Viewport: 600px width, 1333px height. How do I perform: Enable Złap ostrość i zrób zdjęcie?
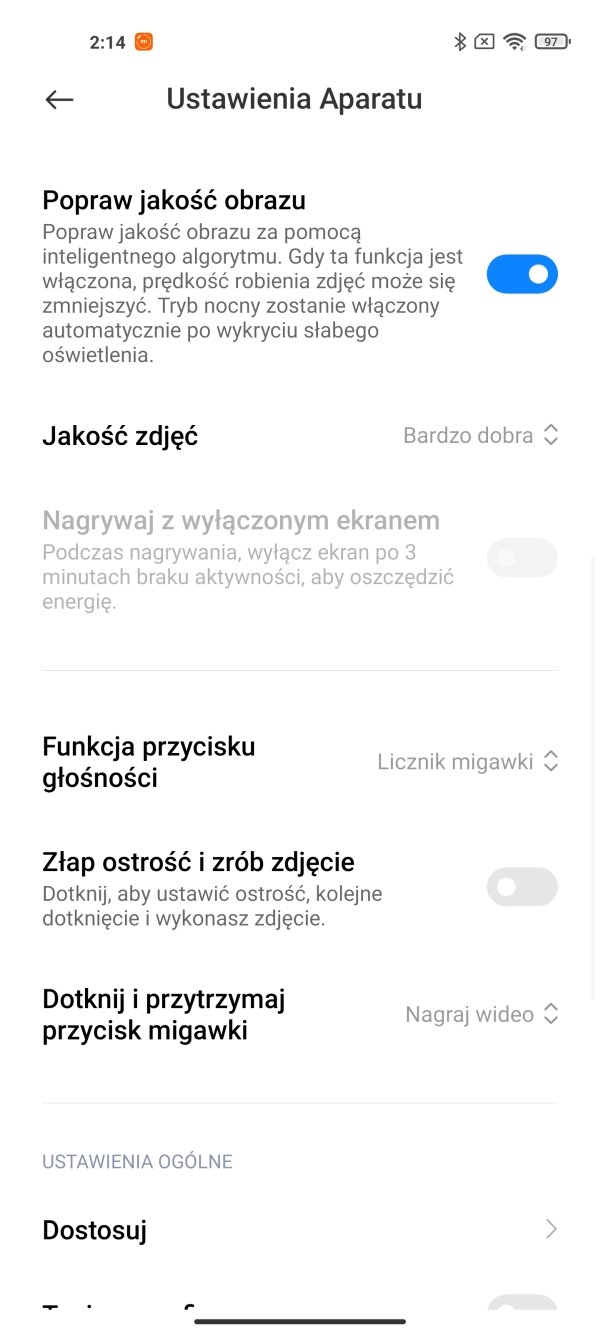tap(522, 886)
